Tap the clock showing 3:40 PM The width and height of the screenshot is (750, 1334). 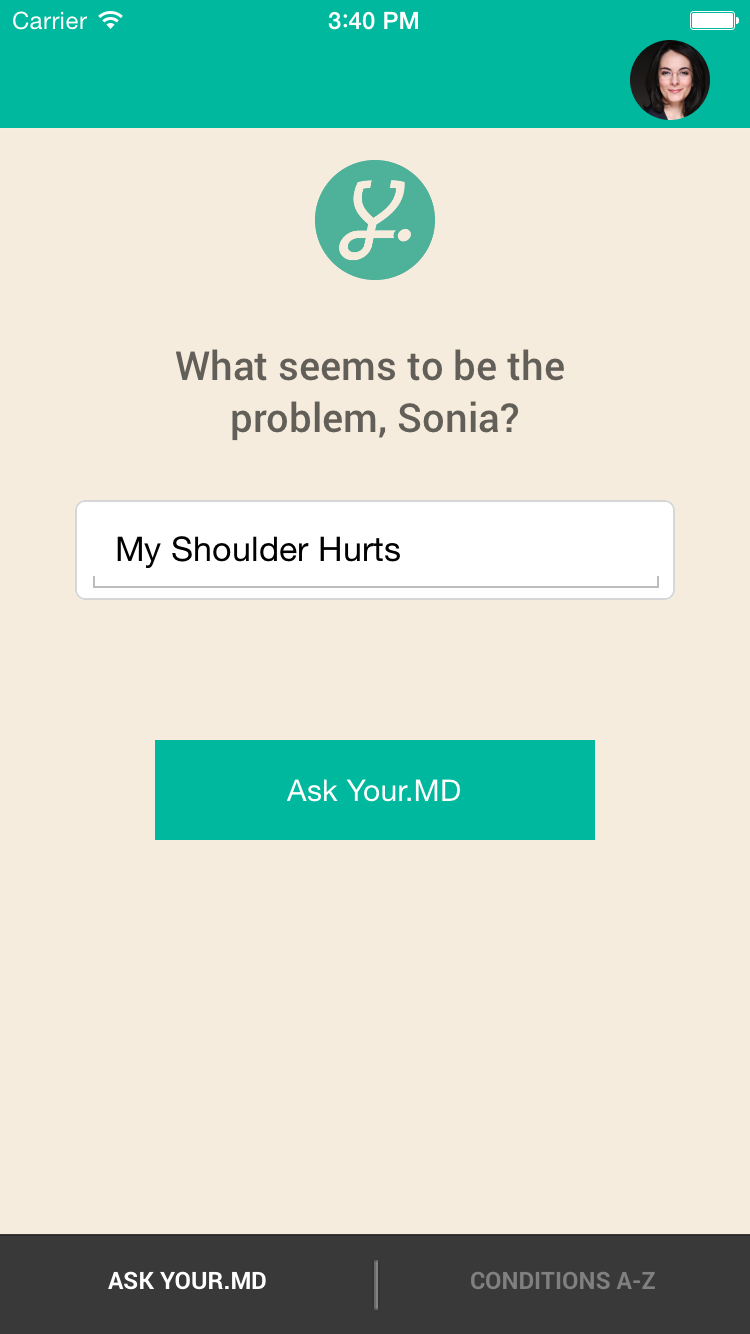point(374,20)
